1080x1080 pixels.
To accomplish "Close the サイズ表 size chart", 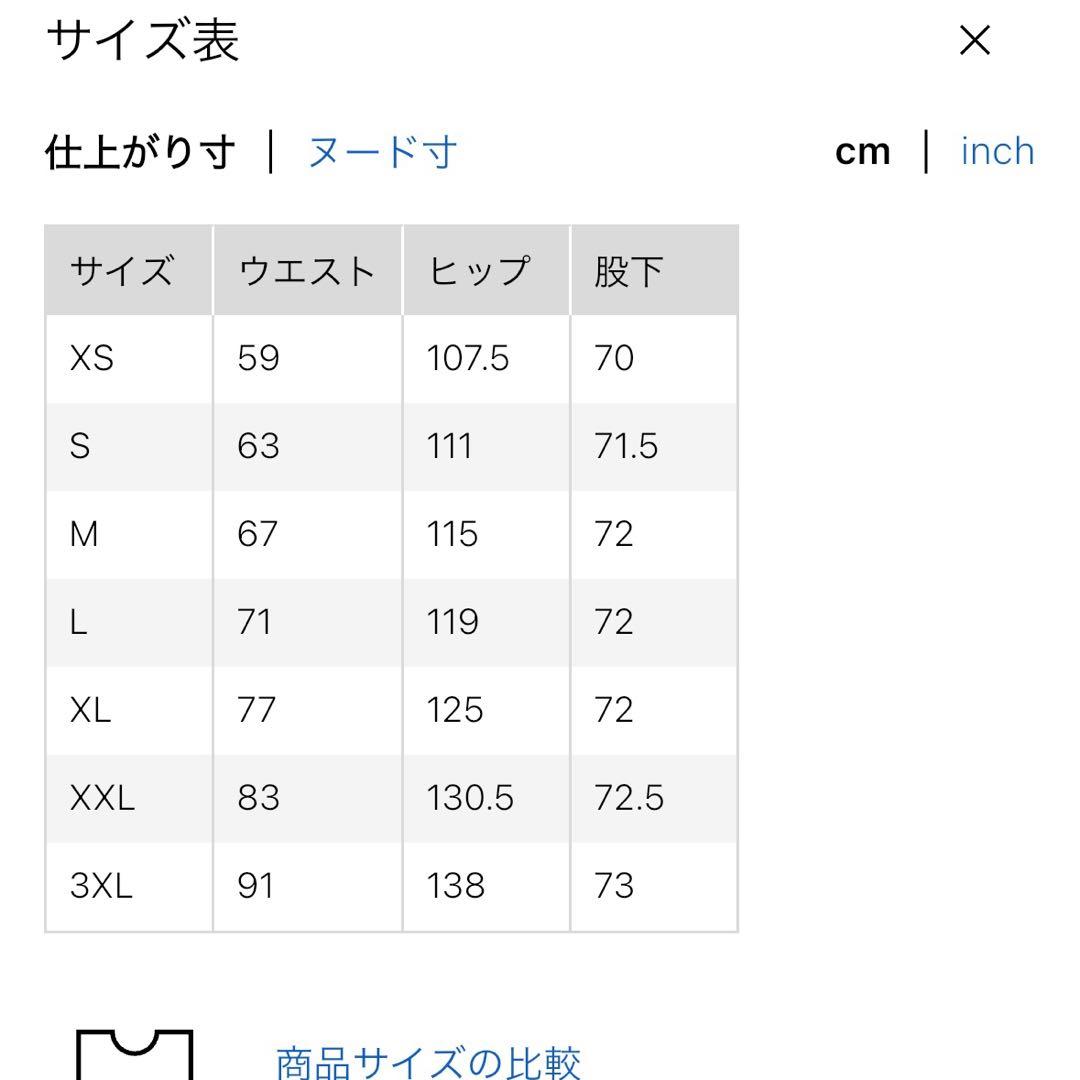I will pyautogui.click(x=974, y=41).
